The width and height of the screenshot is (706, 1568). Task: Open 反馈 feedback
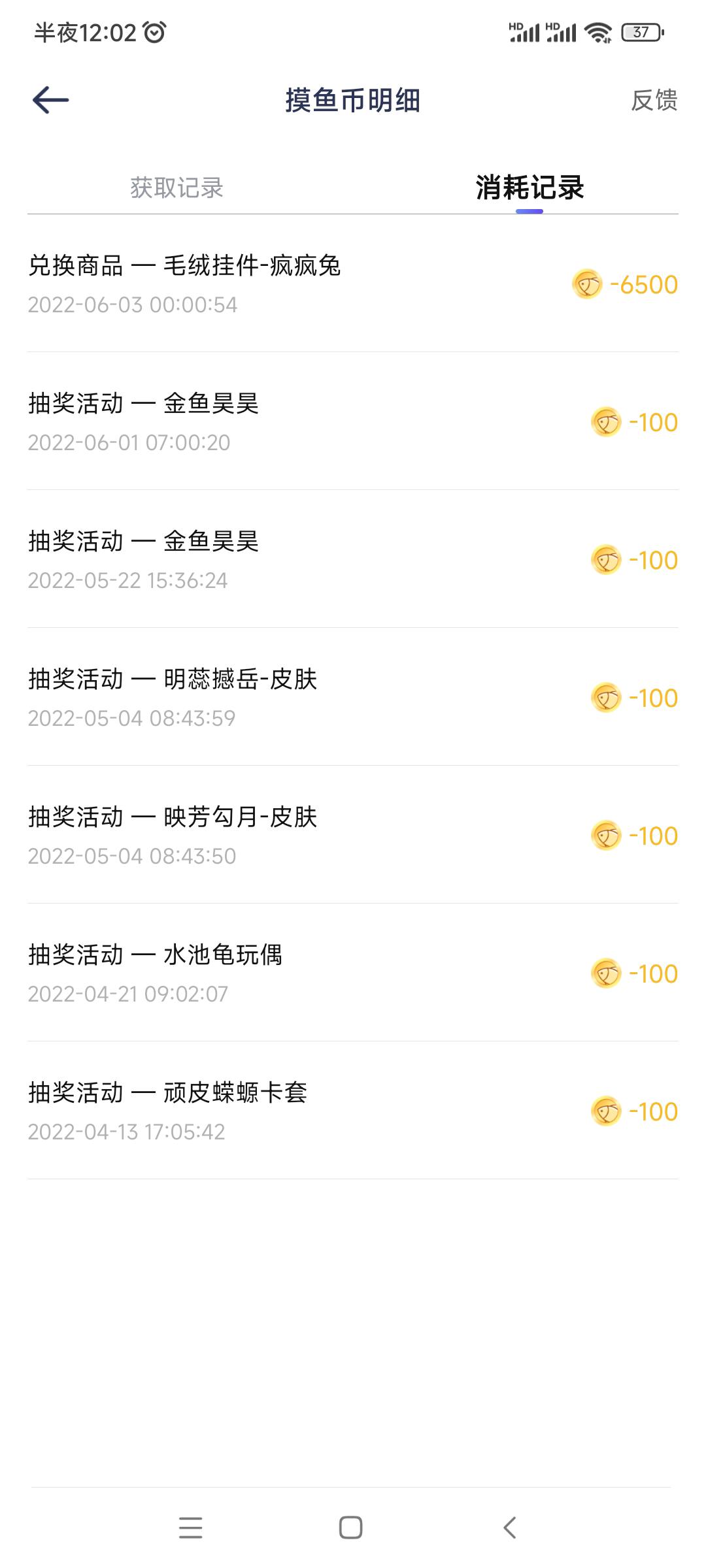(x=654, y=100)
